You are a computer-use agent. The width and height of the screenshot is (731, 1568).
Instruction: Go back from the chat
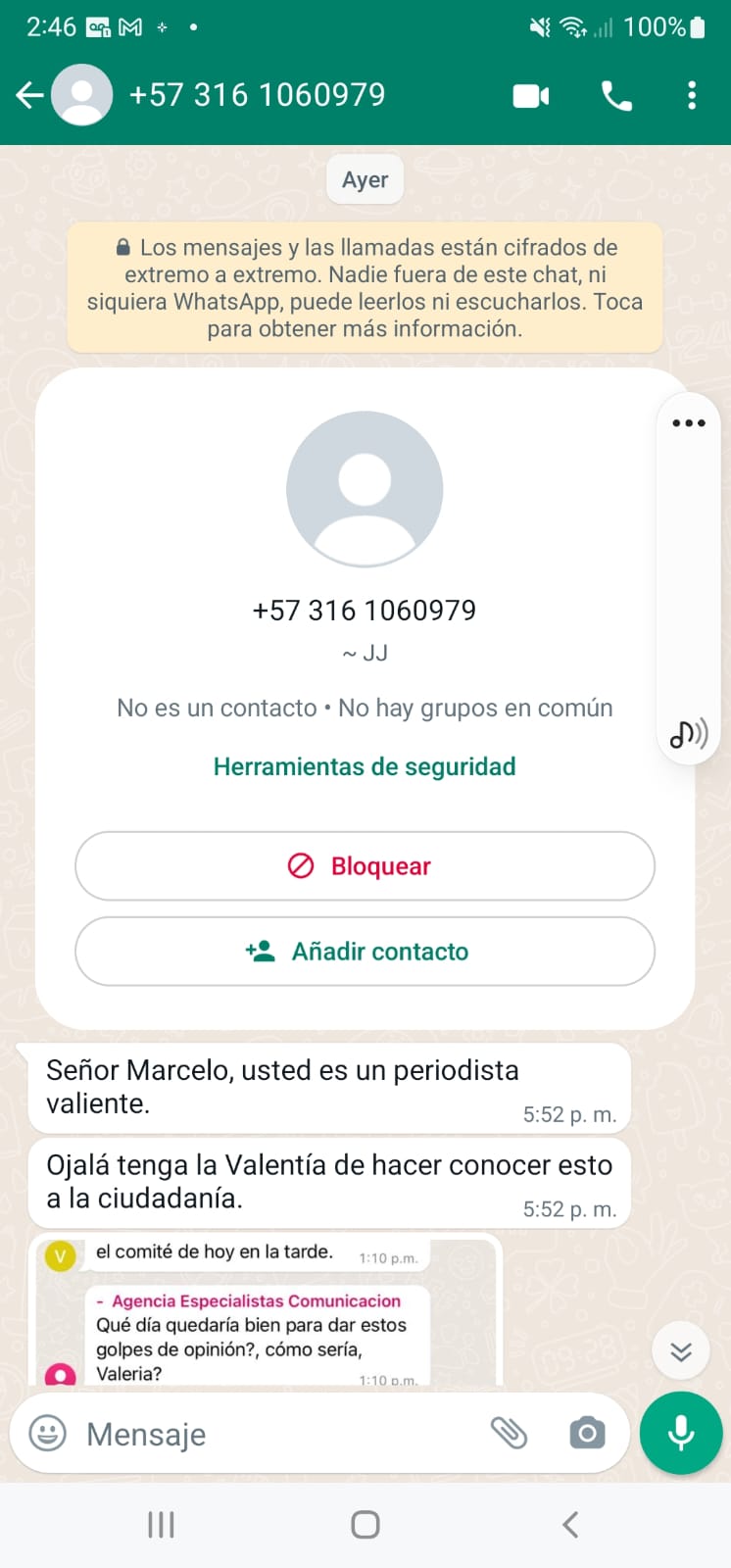(x=29, y=95)
